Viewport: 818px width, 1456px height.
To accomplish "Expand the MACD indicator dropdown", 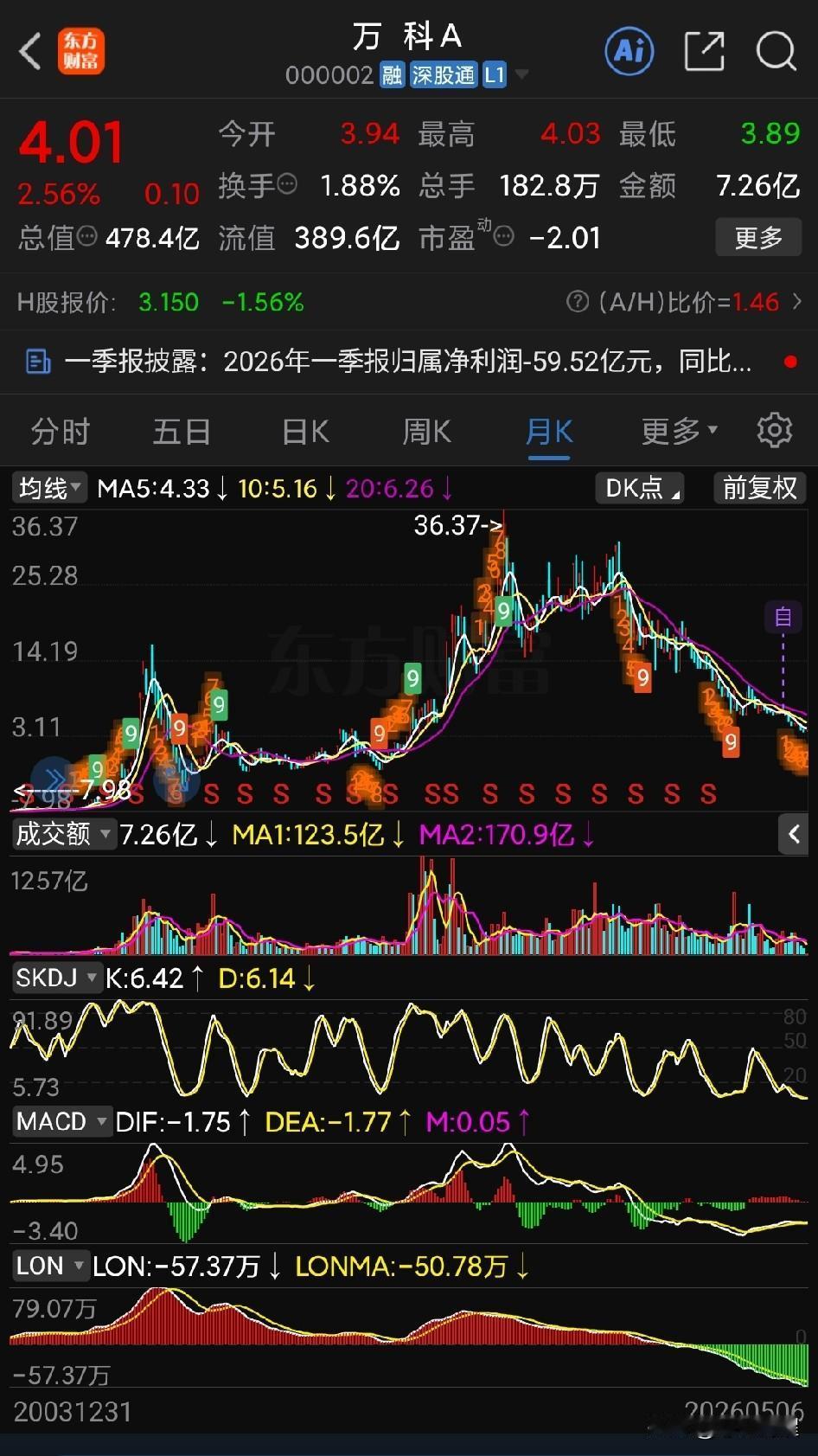I will click(61, 1121).
